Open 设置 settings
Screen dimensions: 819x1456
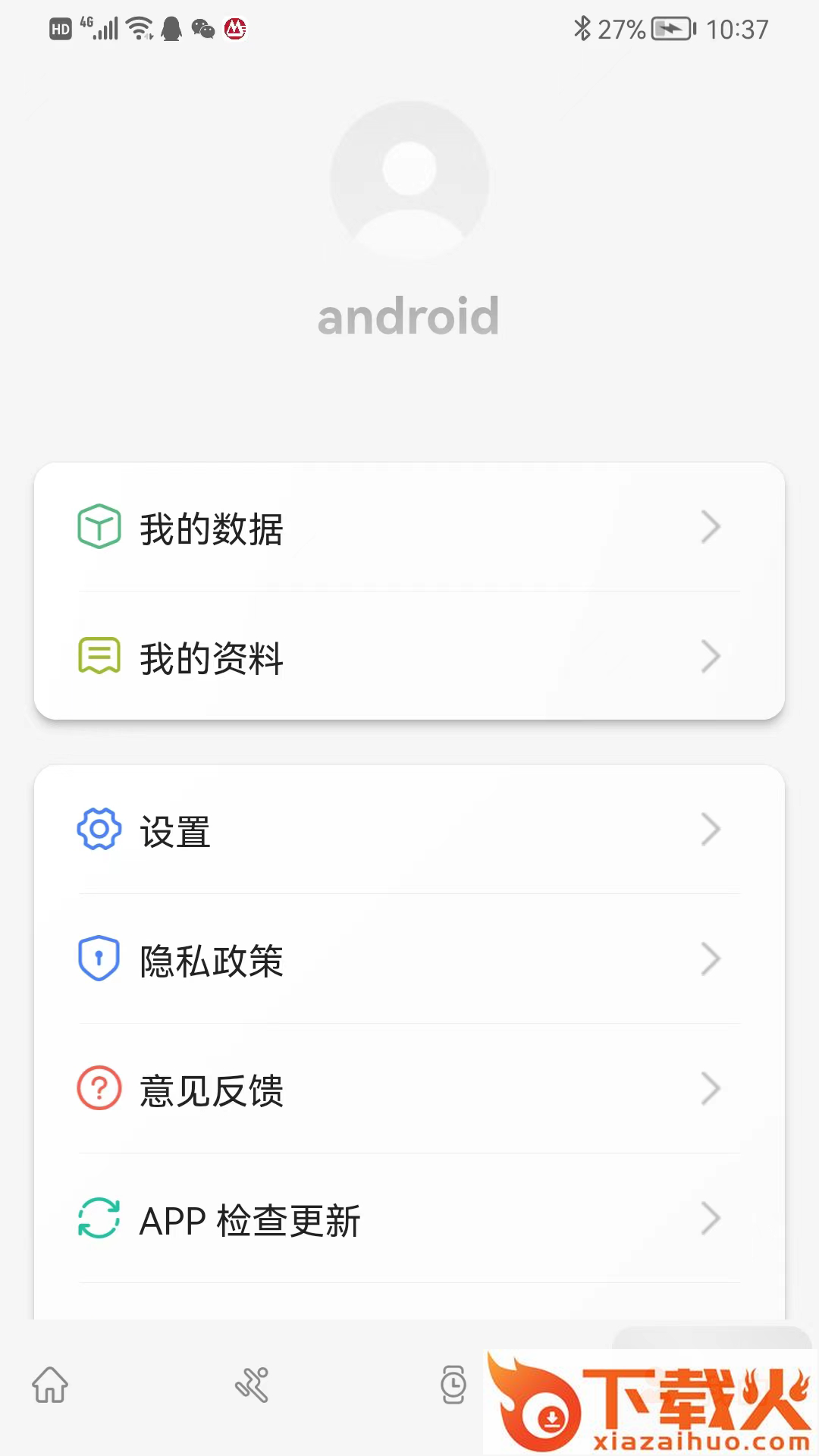pos(409,830)
